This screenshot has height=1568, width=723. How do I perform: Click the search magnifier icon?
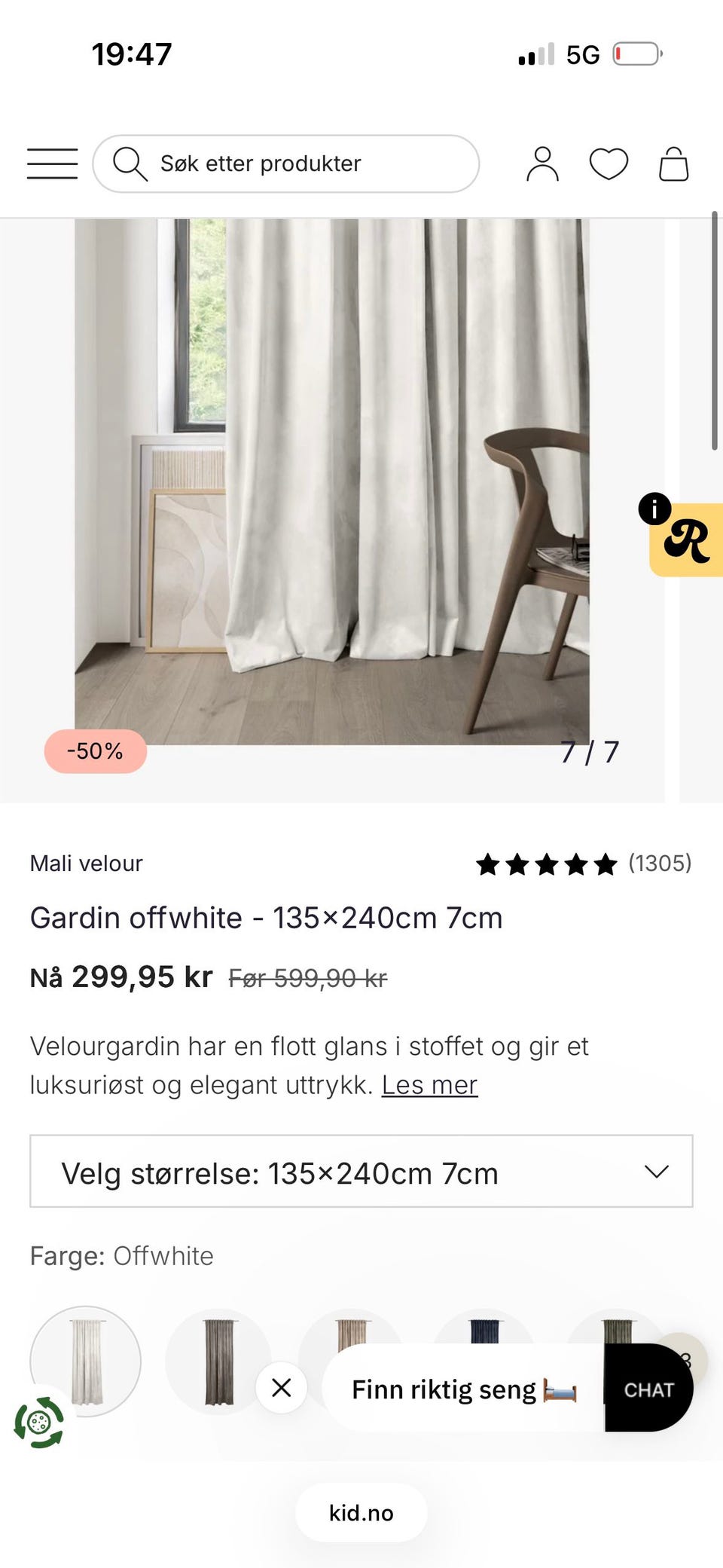point(133,163)
